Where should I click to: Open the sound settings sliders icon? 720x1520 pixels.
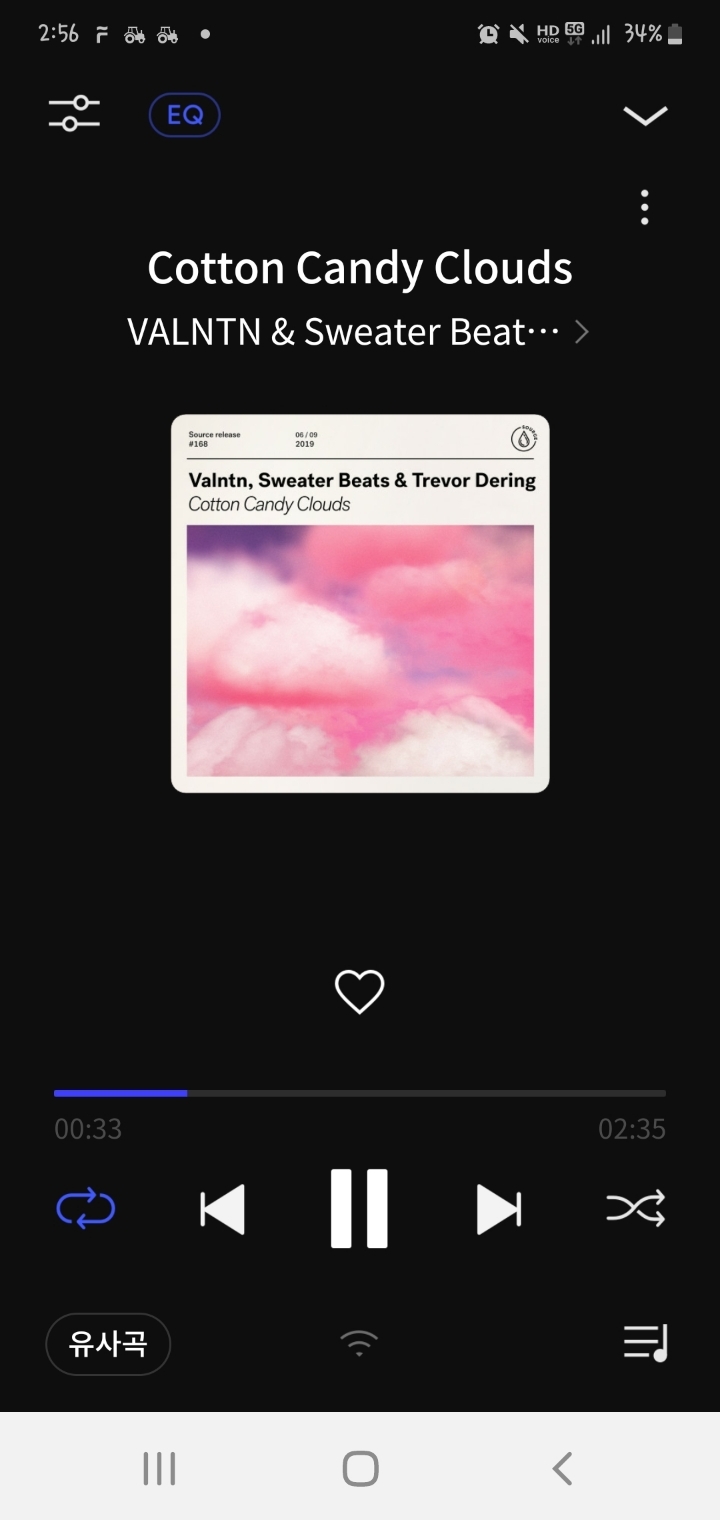pos(74,114)
